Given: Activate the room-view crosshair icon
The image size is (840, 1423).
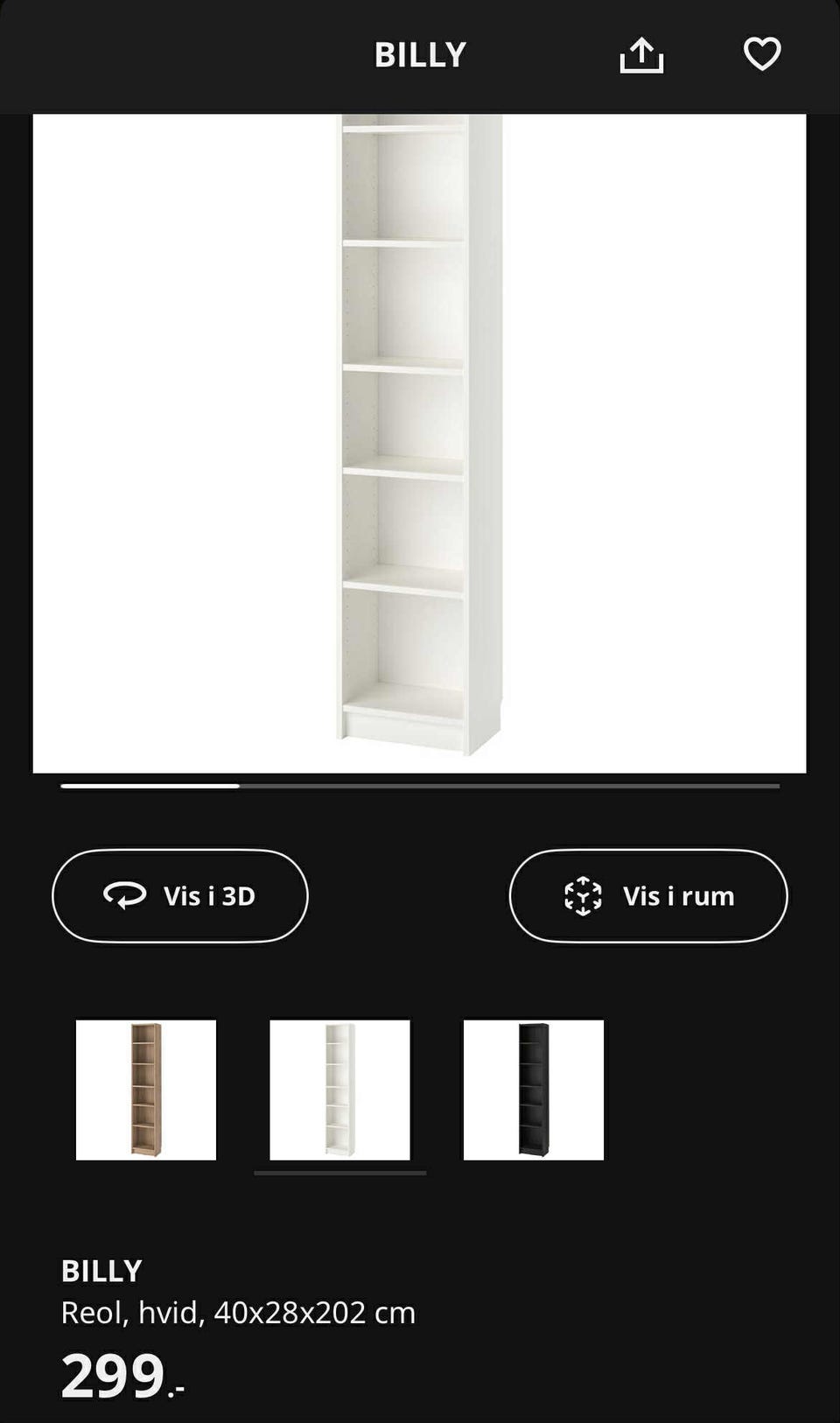Looking at the screenshot, I should pos(583,895).
